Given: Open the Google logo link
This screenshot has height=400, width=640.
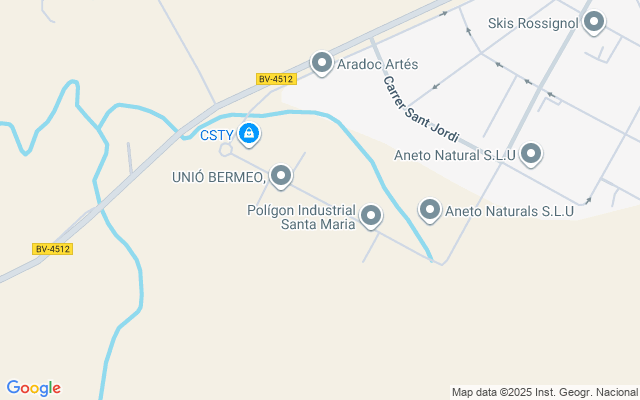Looking at the screenshot, I should coord(34,388).
